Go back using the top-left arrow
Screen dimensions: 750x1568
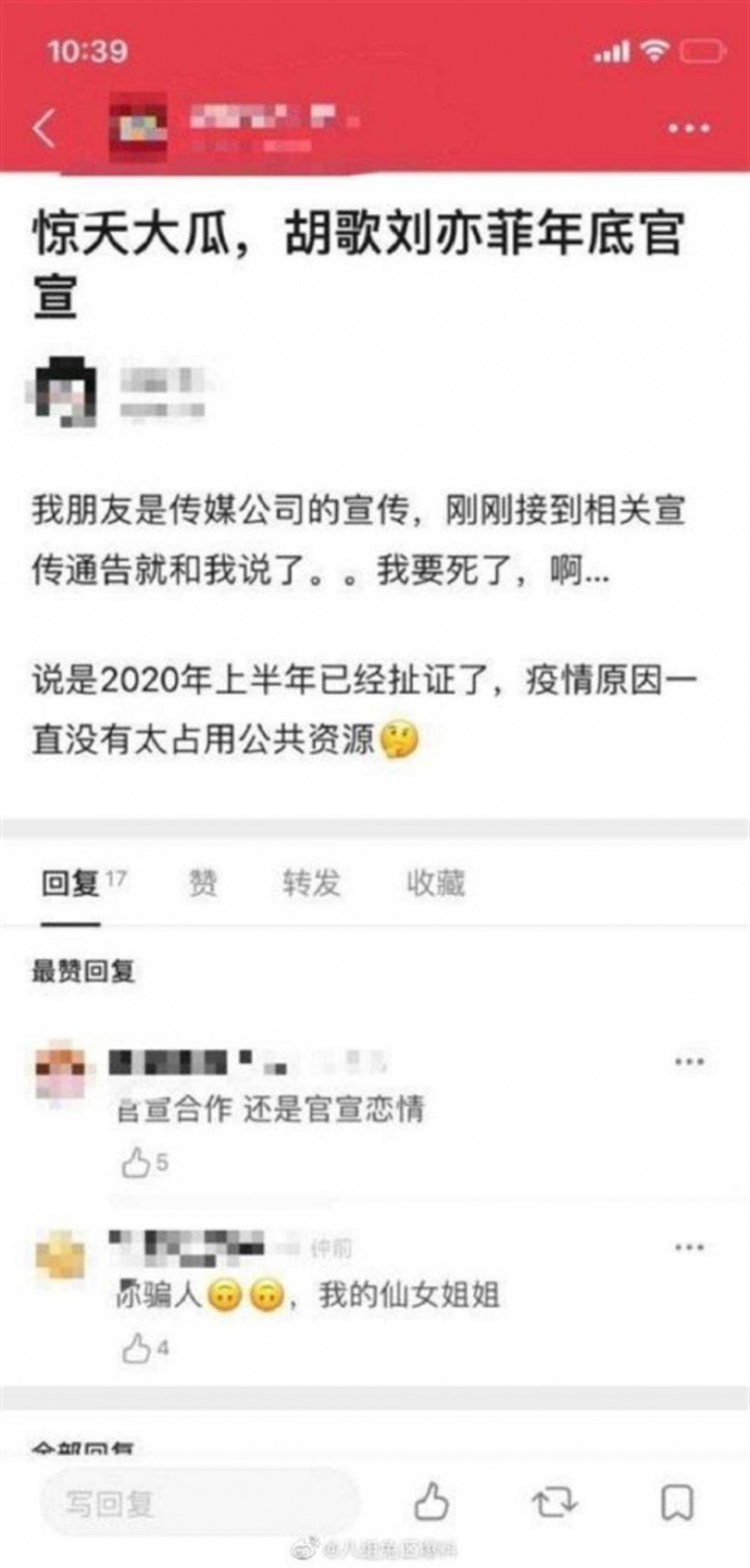click(44, 128)
